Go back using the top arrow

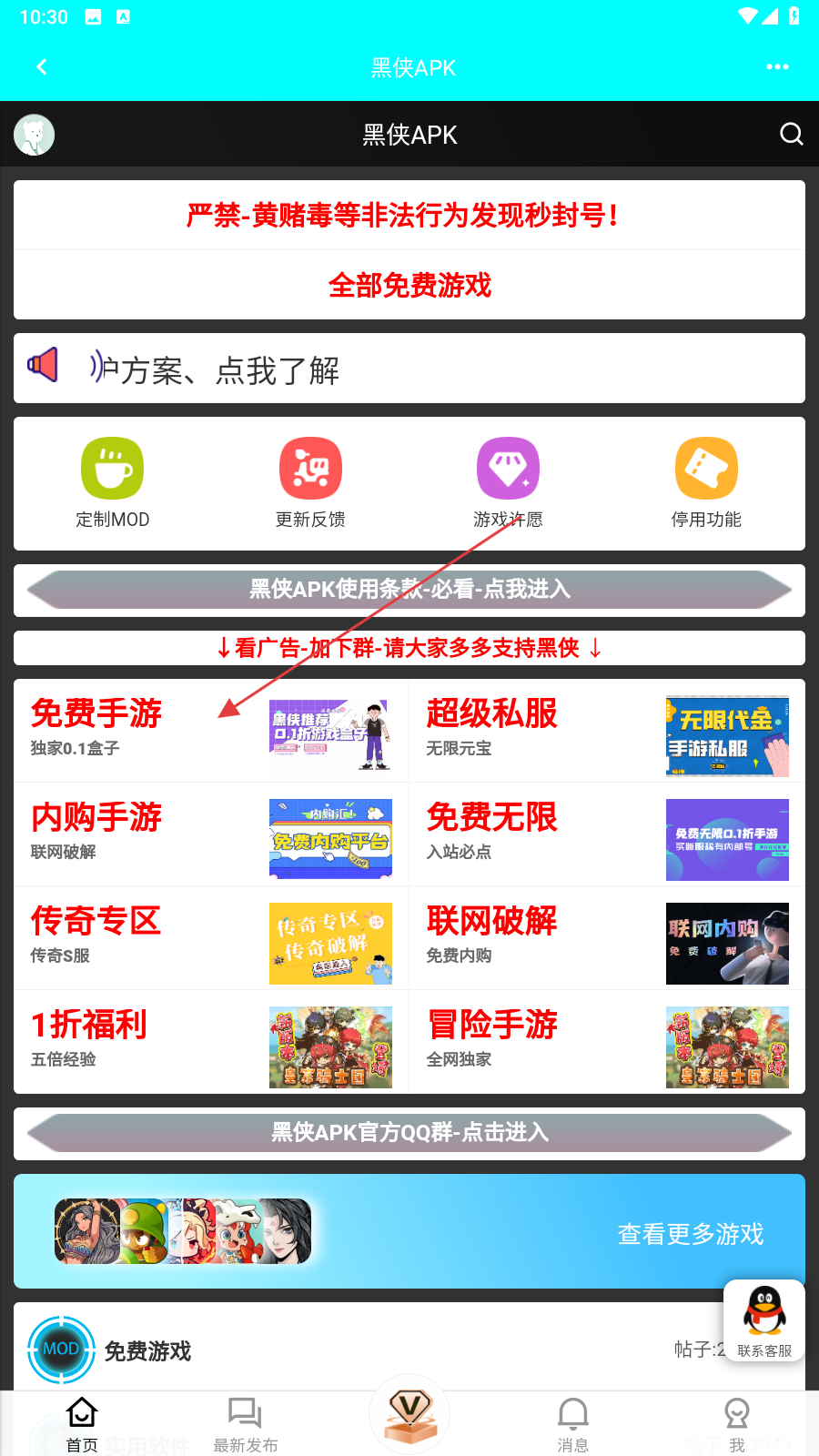[x=41, y=67]
